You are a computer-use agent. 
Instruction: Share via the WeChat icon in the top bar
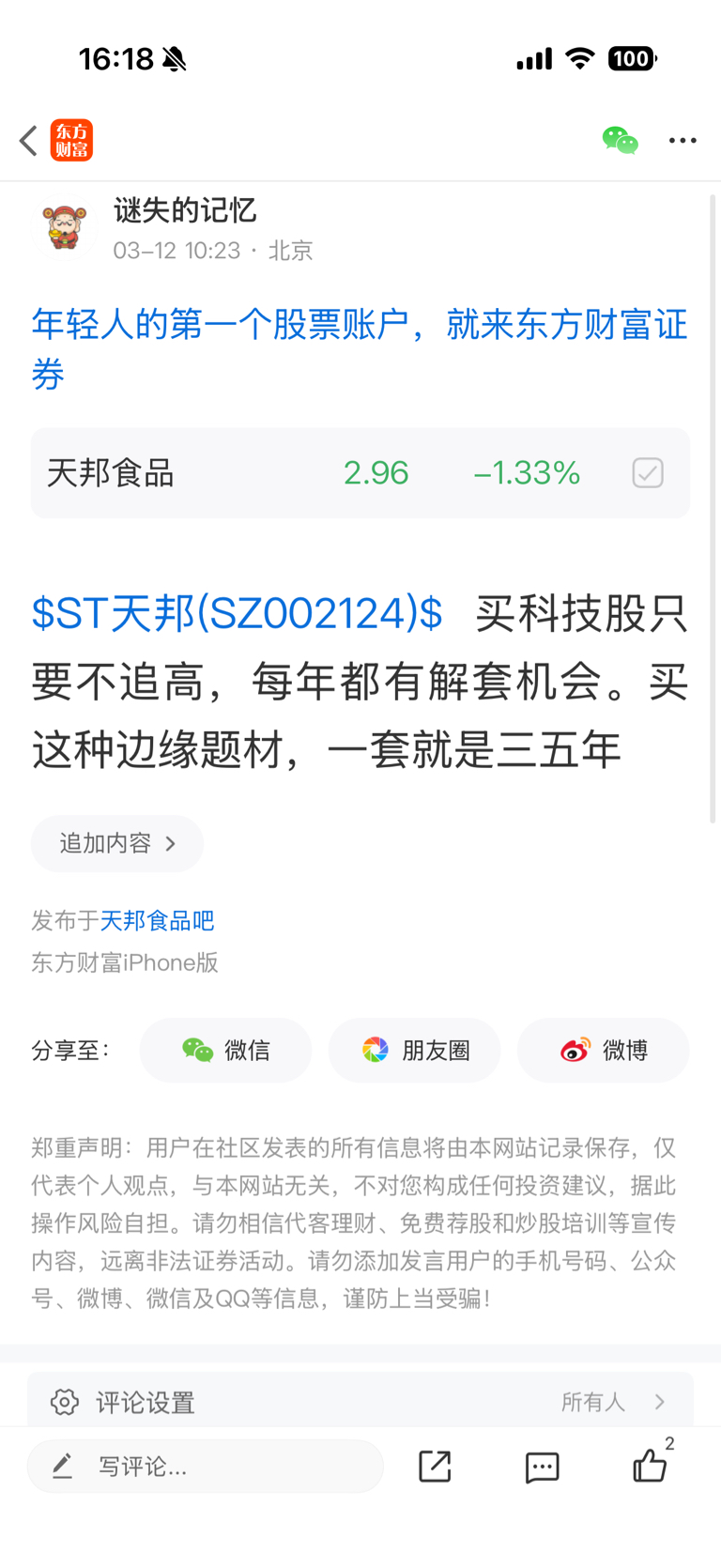[620, 141]
